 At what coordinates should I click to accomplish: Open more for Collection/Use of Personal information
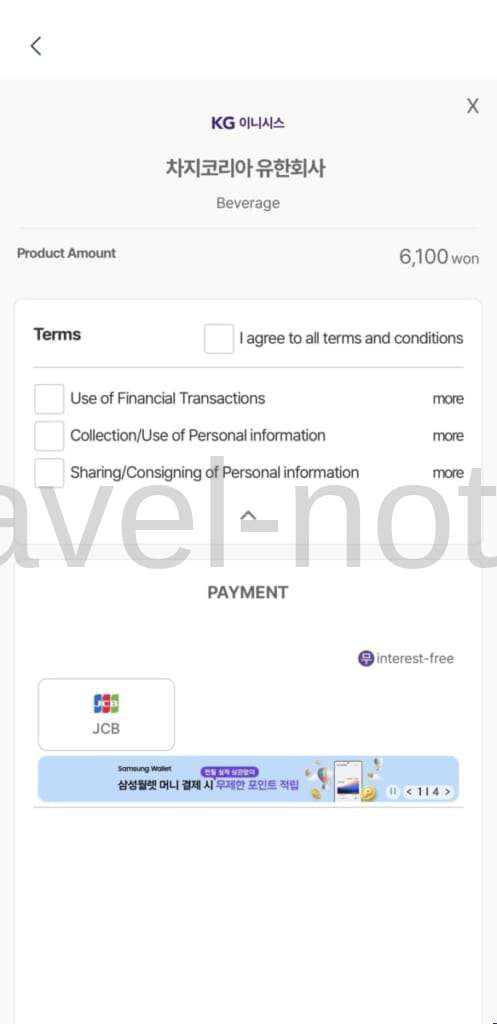[x=448, y=436]
